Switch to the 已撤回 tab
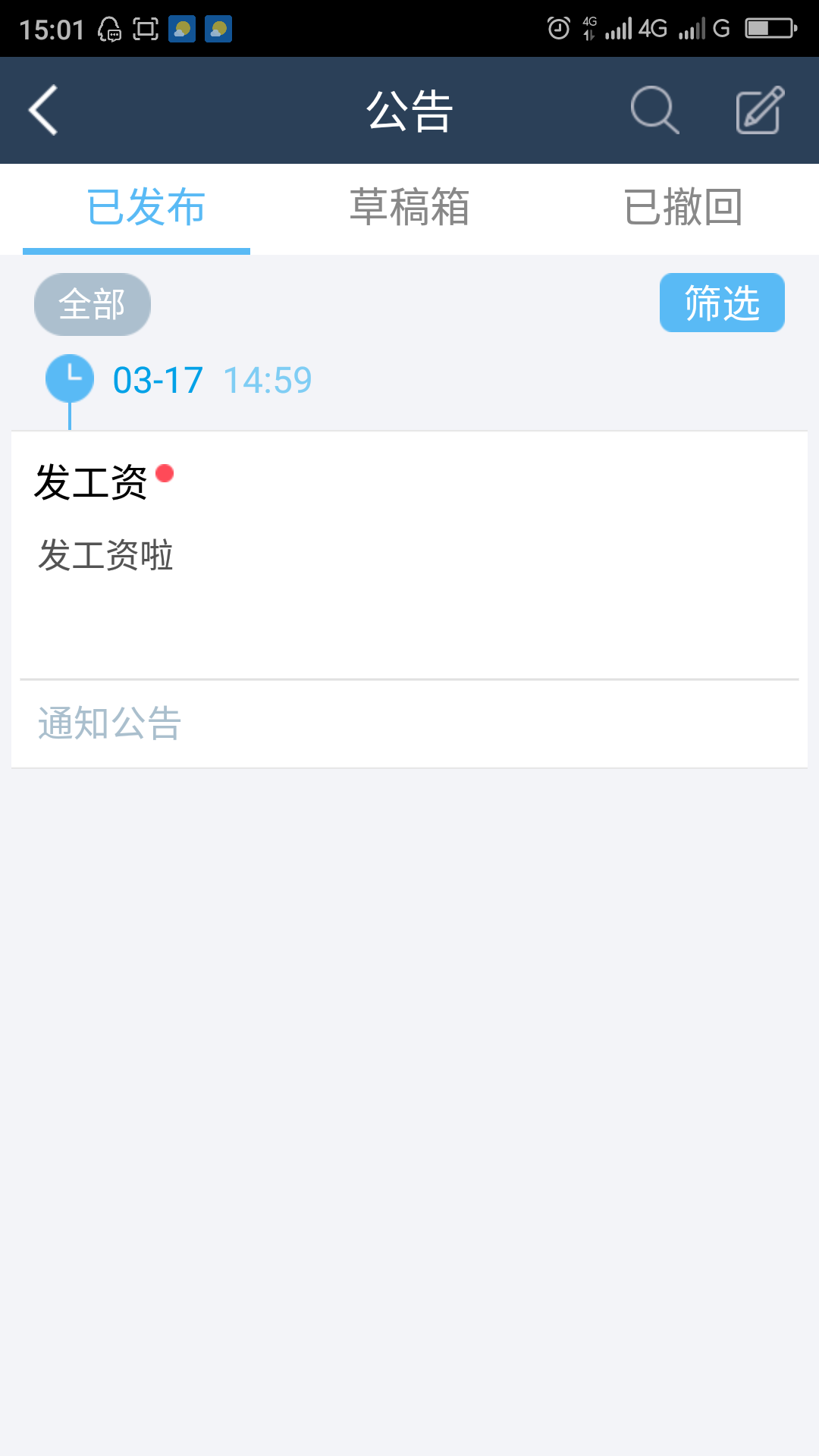The height and width of the screenshot is (1456, 819). (x=682, y=207)
